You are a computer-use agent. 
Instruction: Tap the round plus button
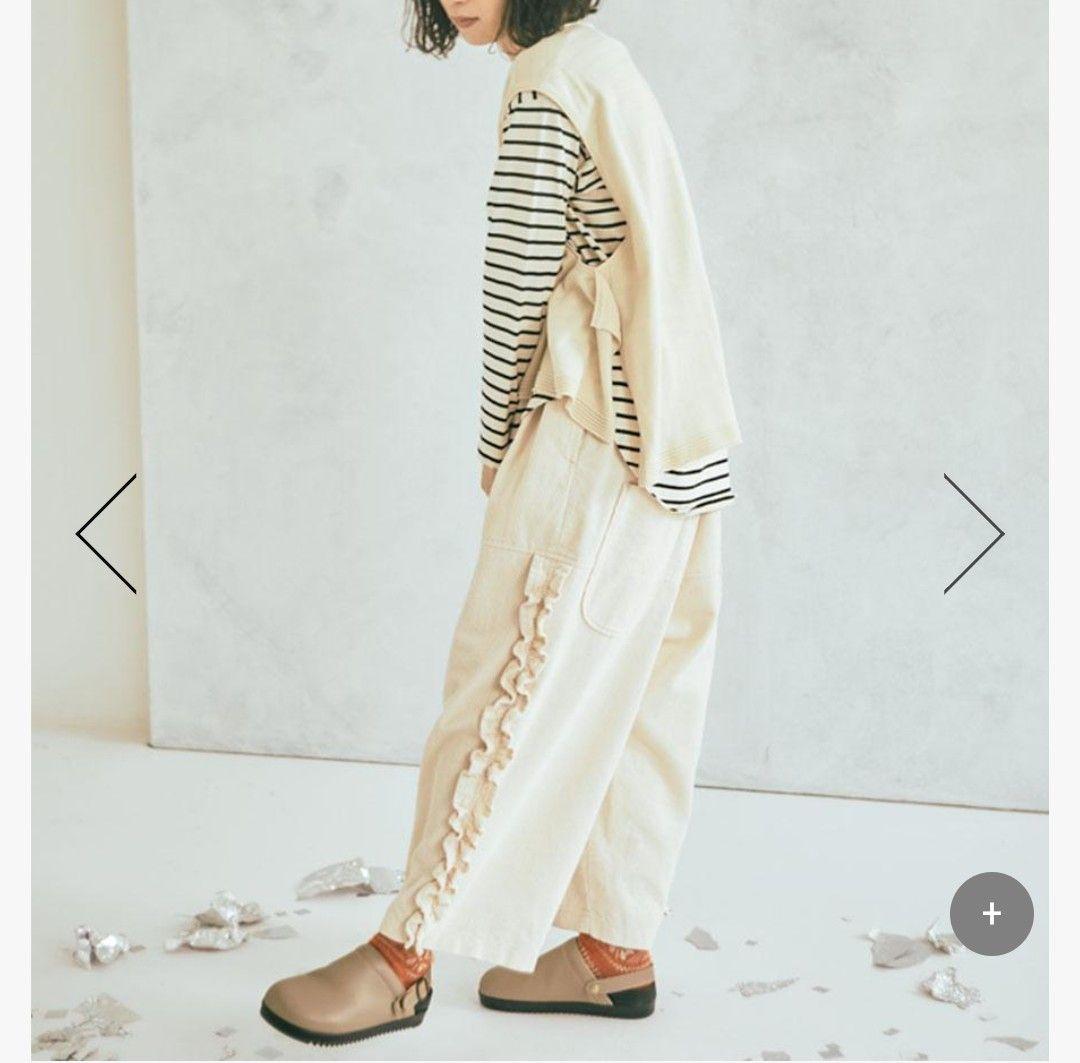pyautogui.click(x=991, y=913)
